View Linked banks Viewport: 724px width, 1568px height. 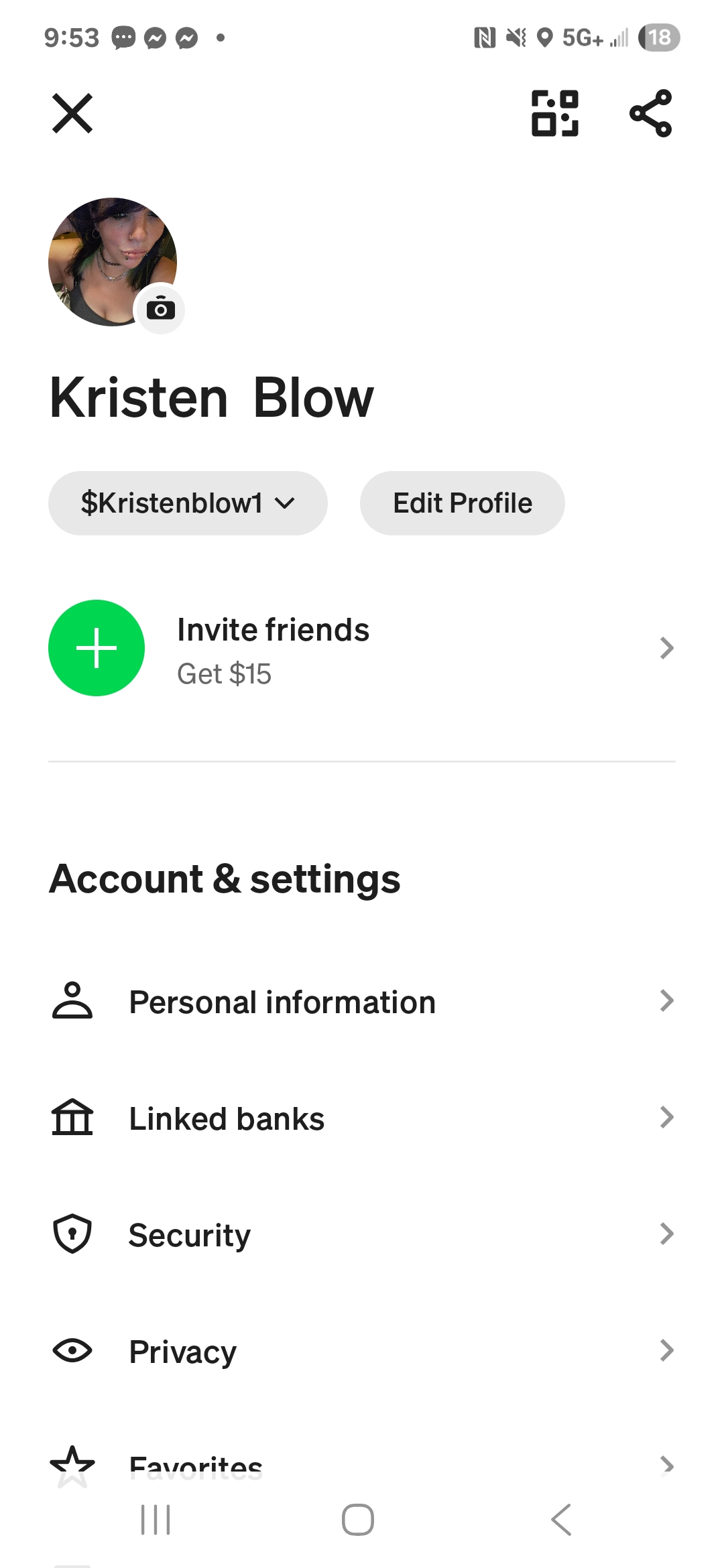(362, 1118)
